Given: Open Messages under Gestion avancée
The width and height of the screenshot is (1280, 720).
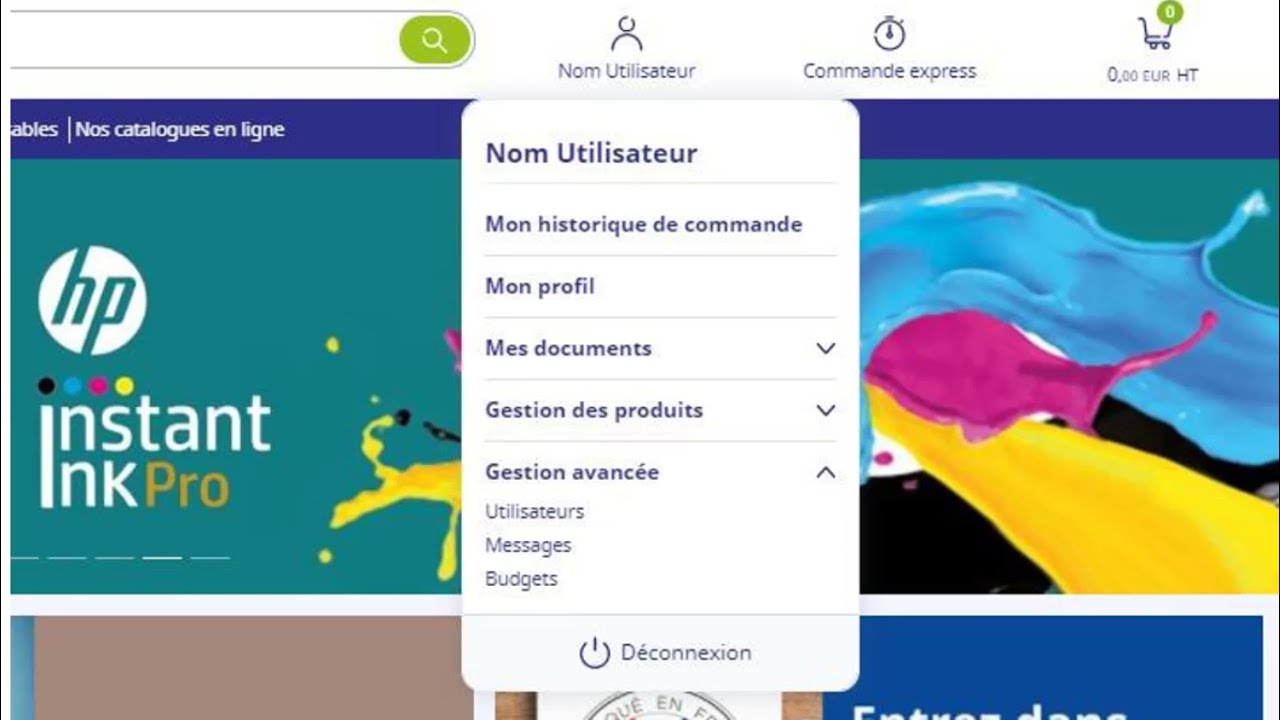Looking at the screenshot, I should click(x=528, y=545).
